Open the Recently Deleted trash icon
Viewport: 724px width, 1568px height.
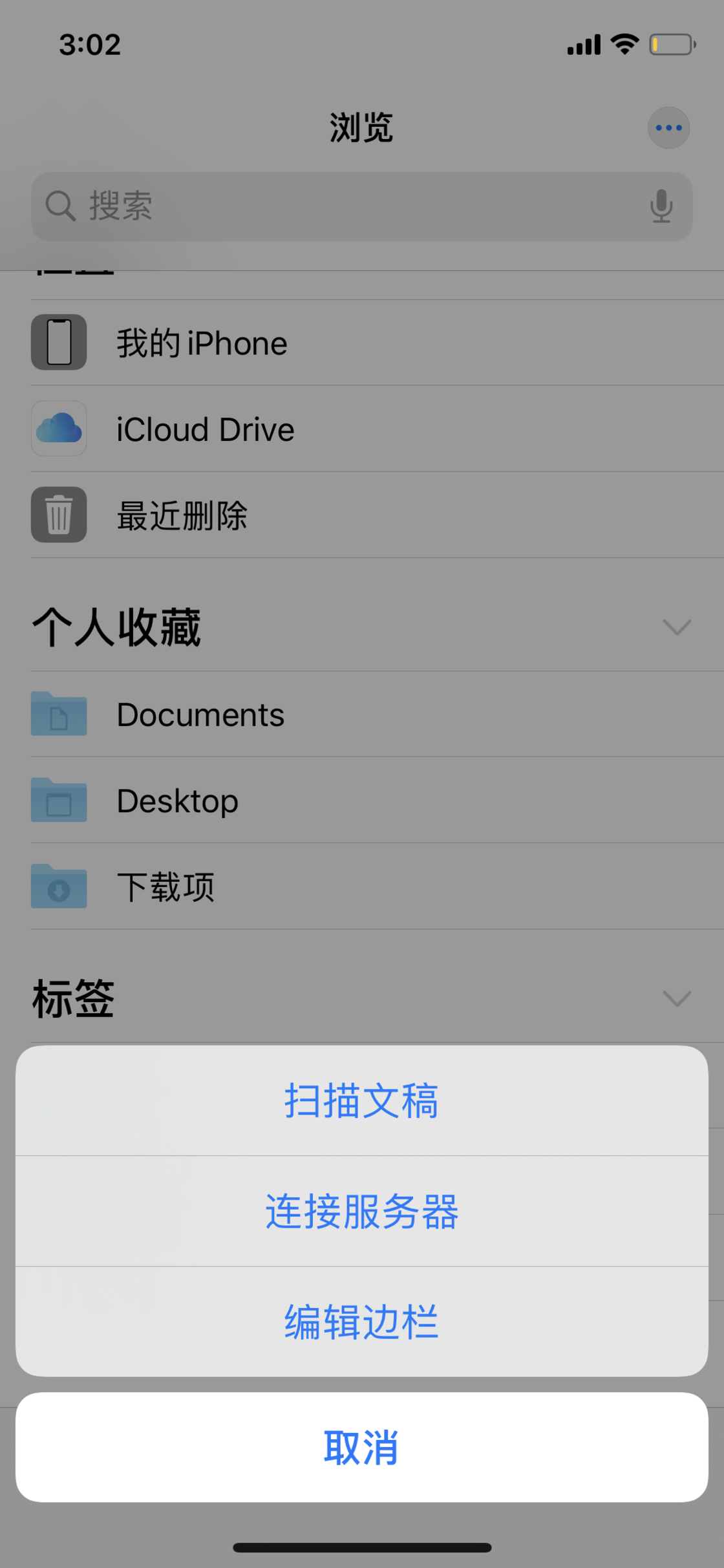(x=58, y=515)
